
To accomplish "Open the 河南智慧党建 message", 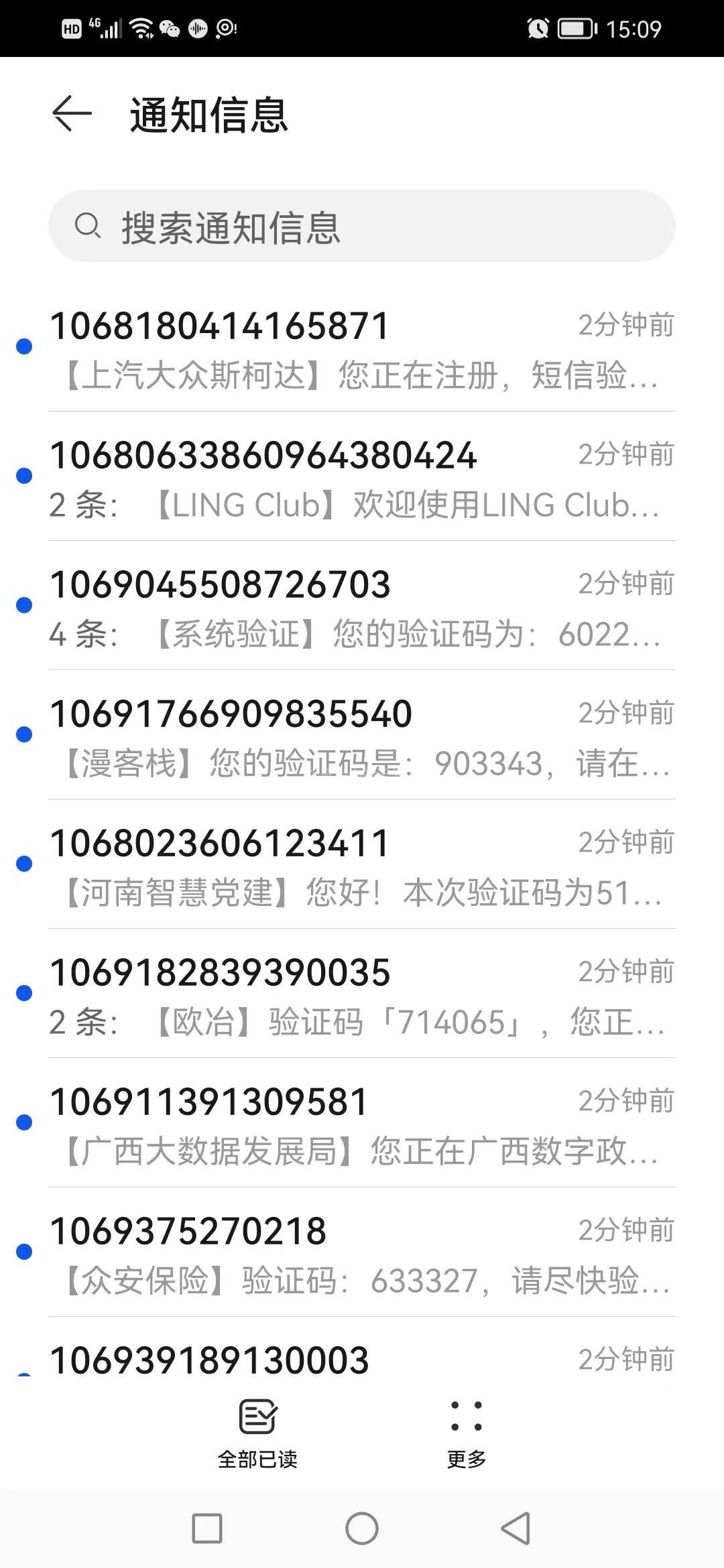I will [x=362, y=864].
